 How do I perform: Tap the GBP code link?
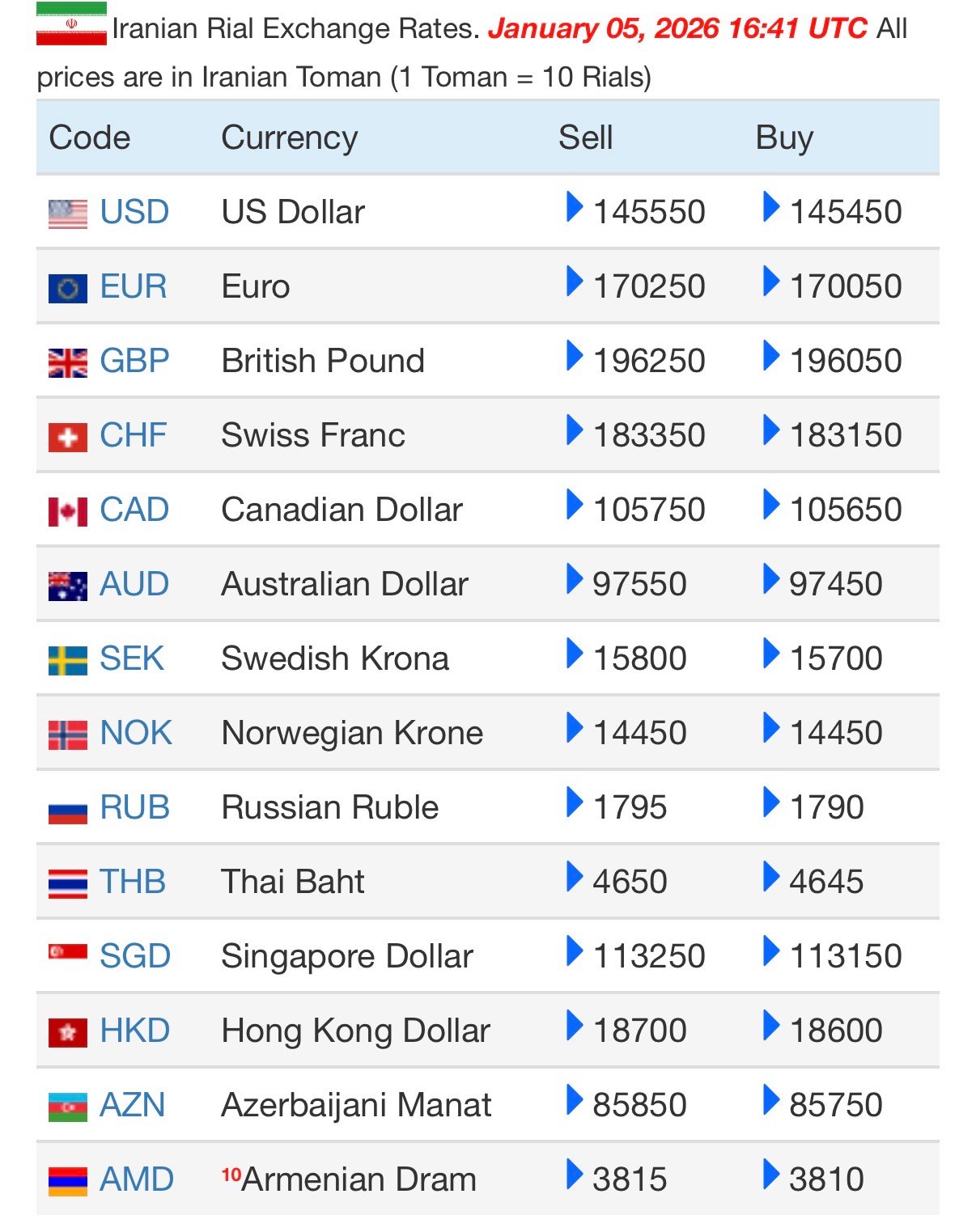pos(134,361)
